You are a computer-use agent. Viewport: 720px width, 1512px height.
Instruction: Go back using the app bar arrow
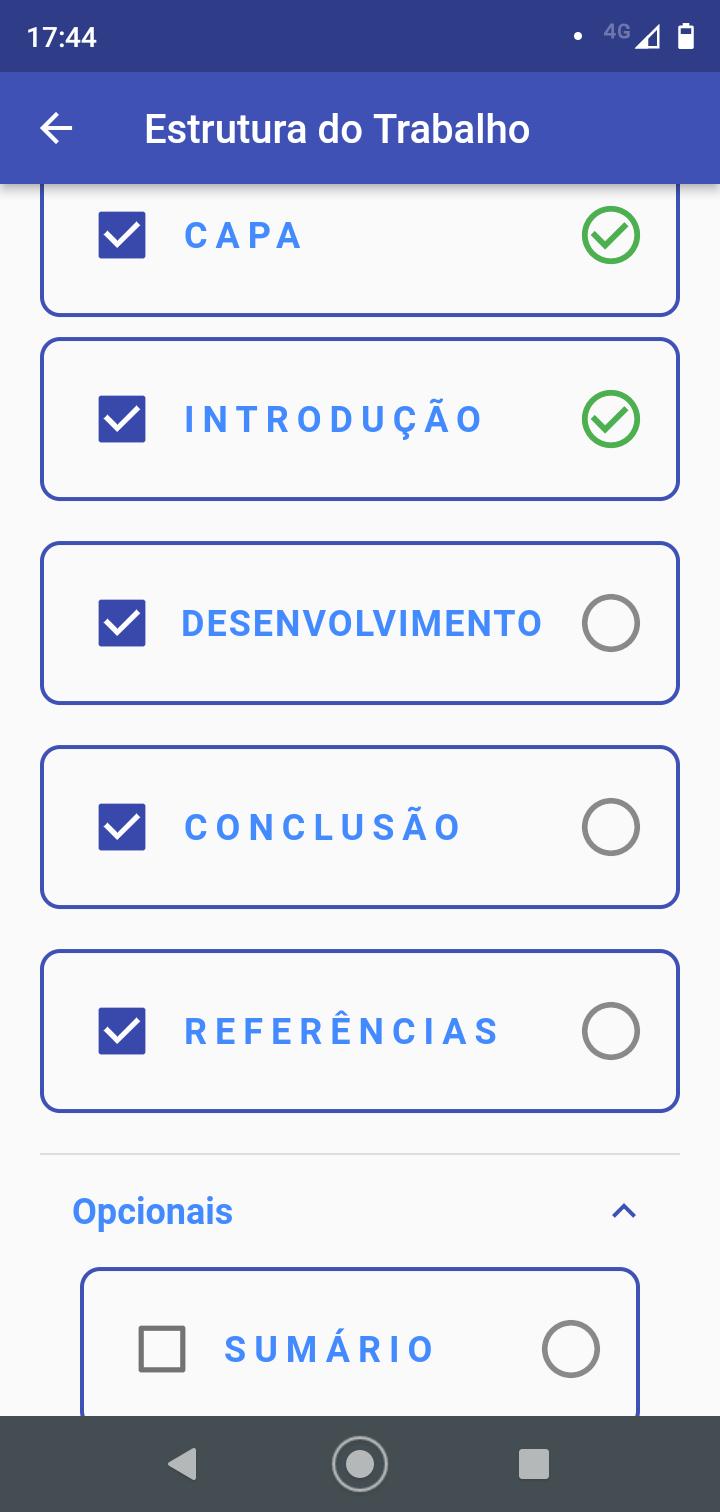point(56,129)
